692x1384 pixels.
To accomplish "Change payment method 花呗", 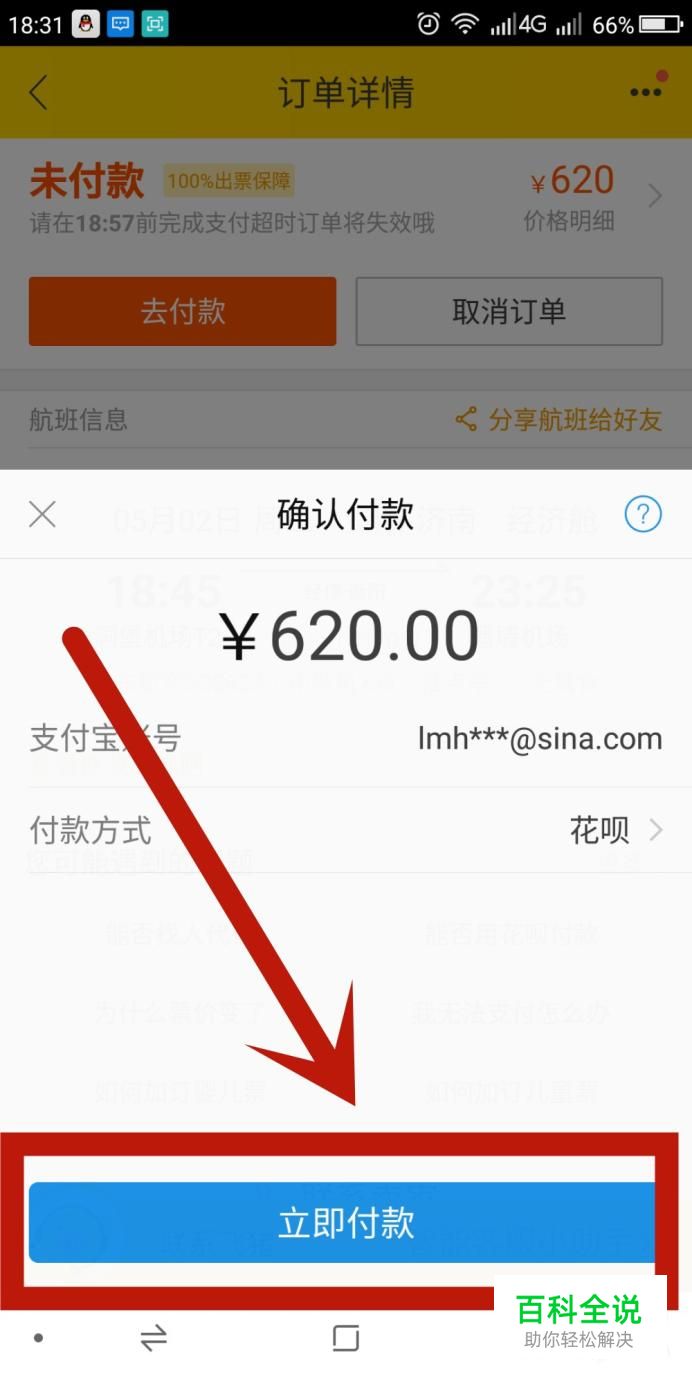I will (346, 830).
